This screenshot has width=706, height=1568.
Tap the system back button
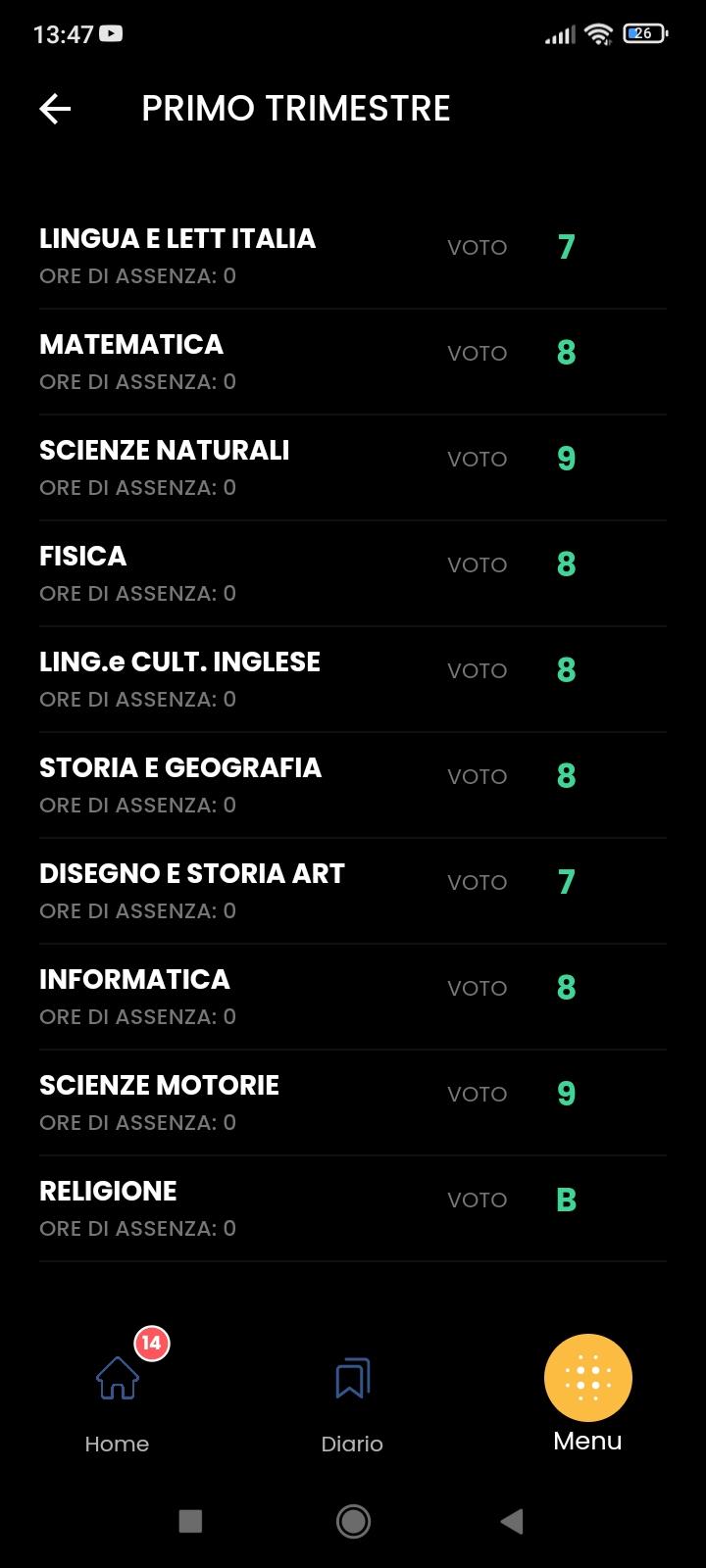(512, 1521)
